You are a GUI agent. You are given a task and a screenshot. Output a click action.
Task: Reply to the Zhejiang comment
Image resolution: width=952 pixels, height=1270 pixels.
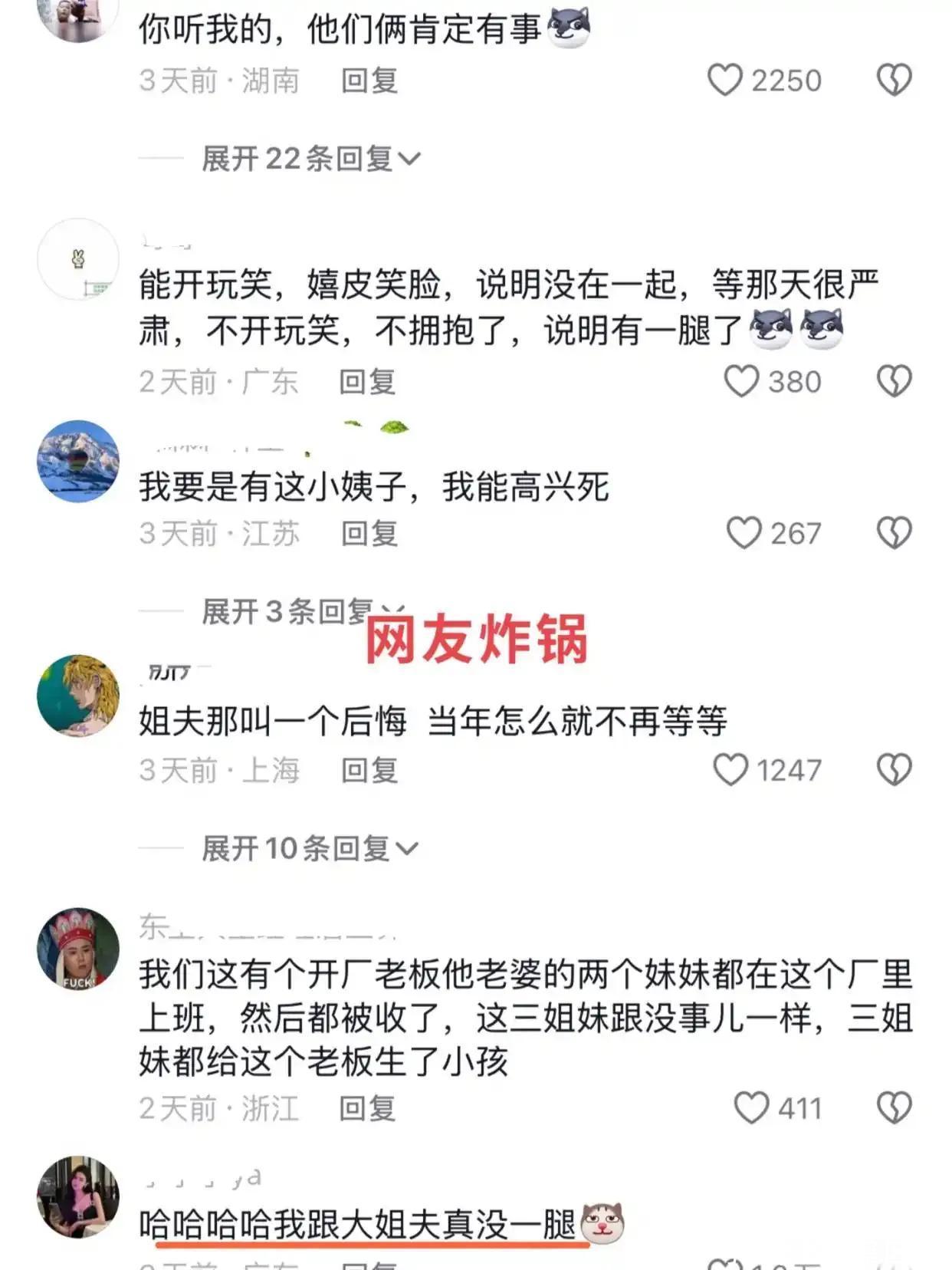coord(367,1108)
